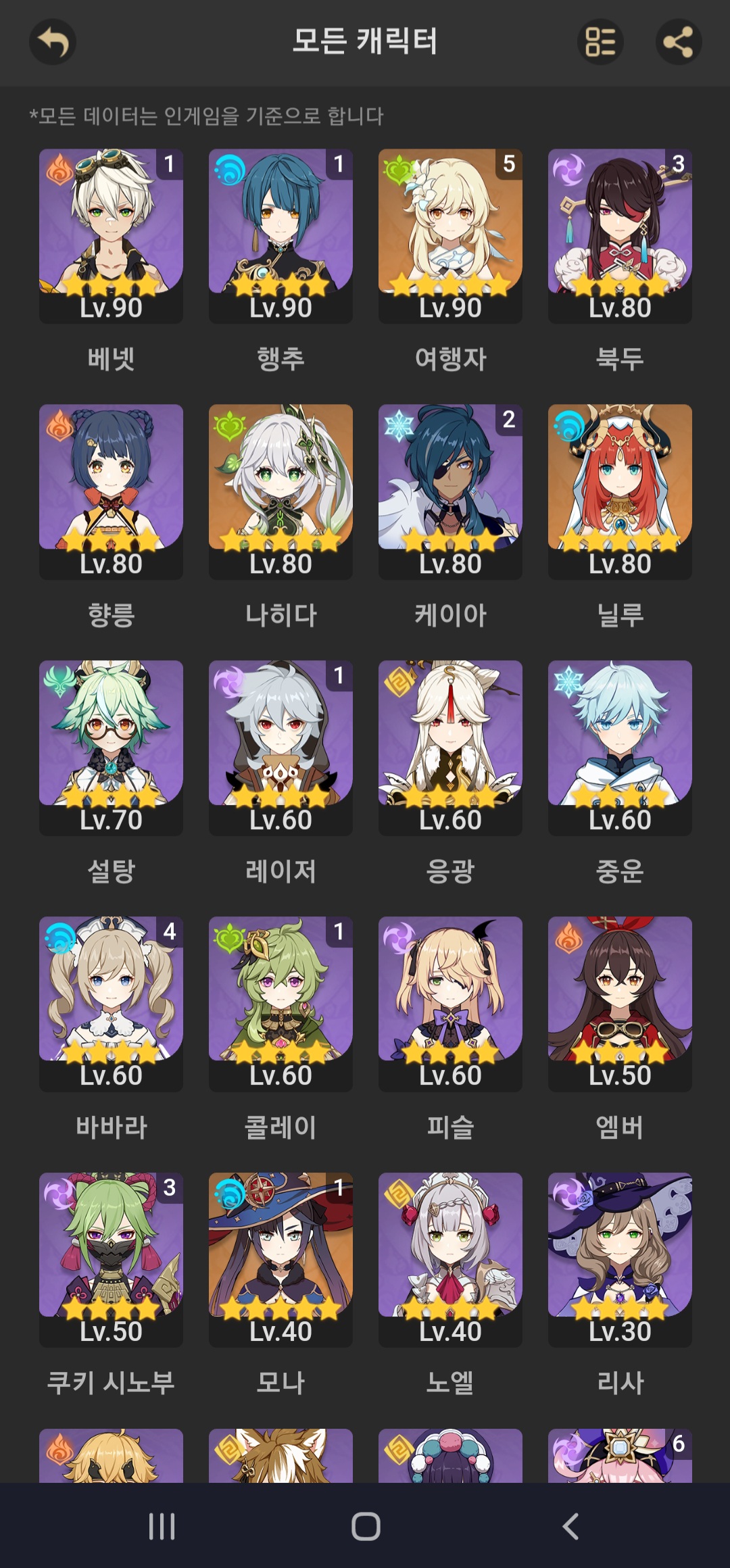Select the 설탕 character tile
The image size is (730, 1568).
pyautogui.click(x=111, y=748)
